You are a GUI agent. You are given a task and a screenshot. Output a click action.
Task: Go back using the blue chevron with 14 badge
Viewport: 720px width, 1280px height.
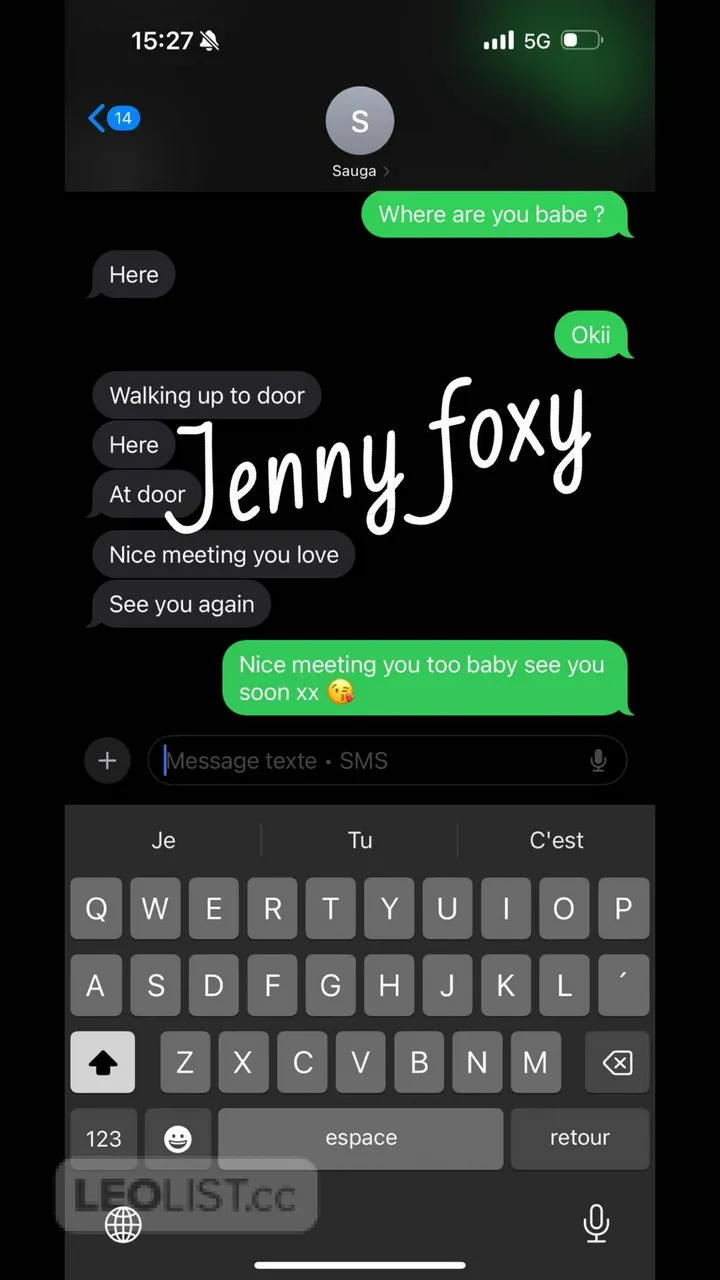coord(112,118)
